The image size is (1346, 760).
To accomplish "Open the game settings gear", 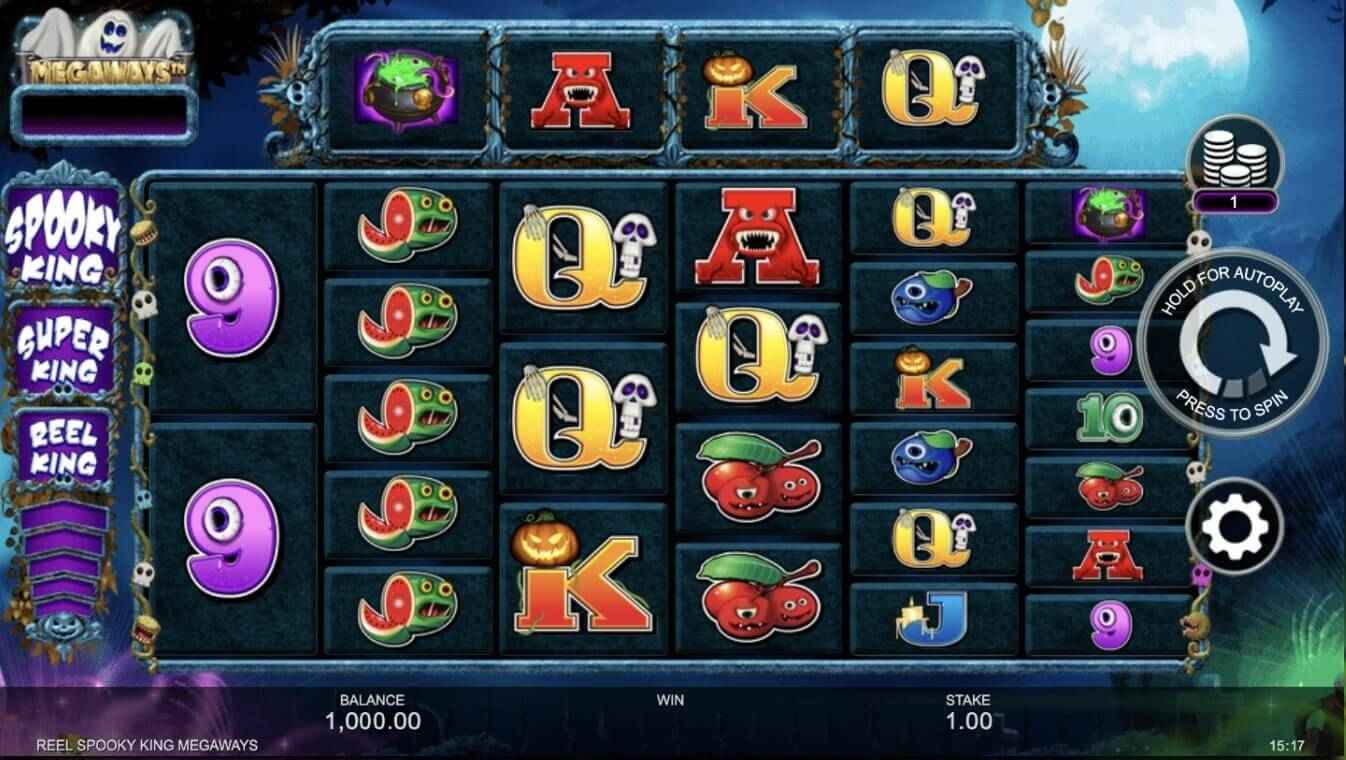I will 1233,526.
